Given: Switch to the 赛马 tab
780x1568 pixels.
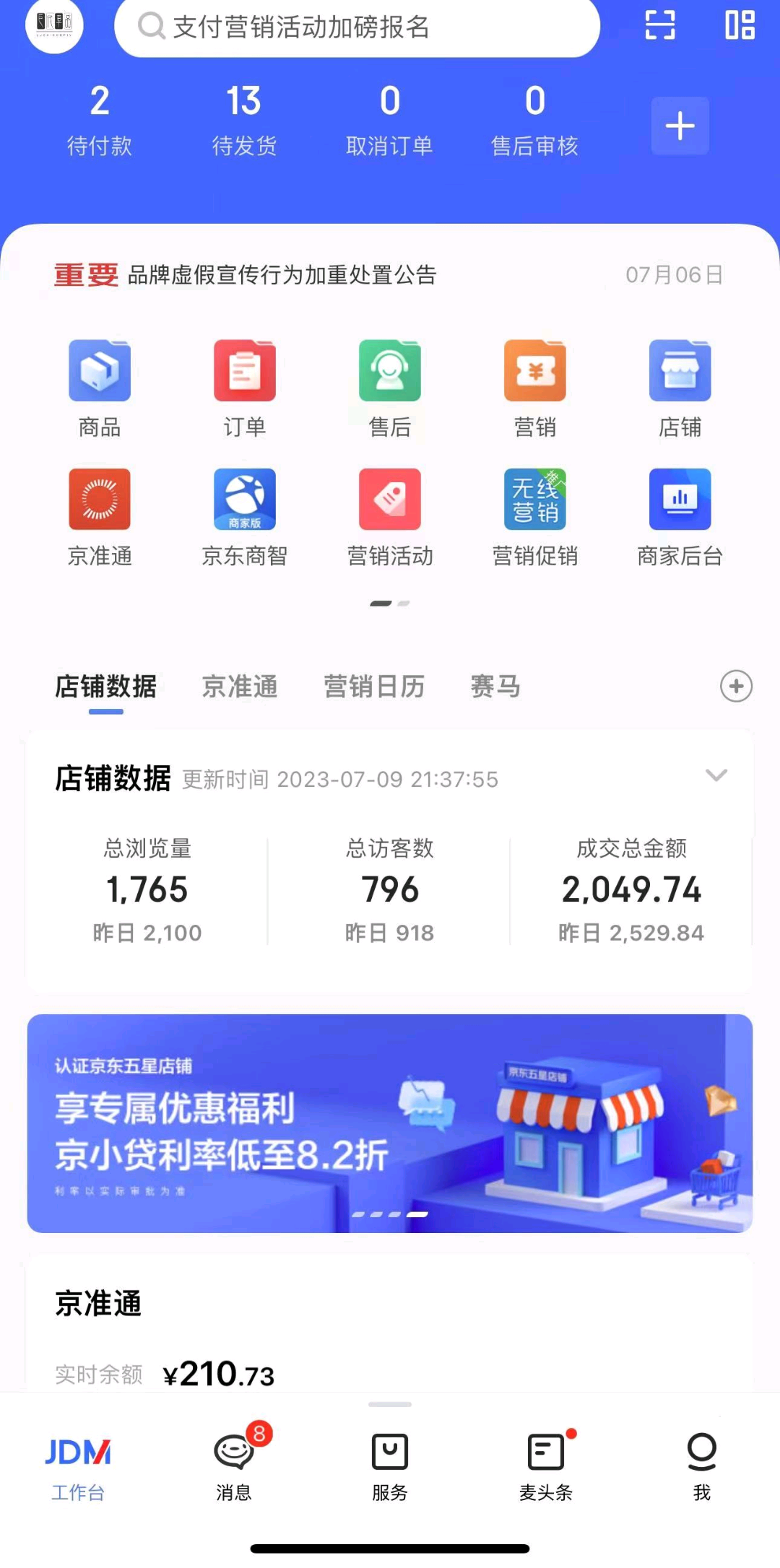Looking at the screenshot, I should (495, 687).
